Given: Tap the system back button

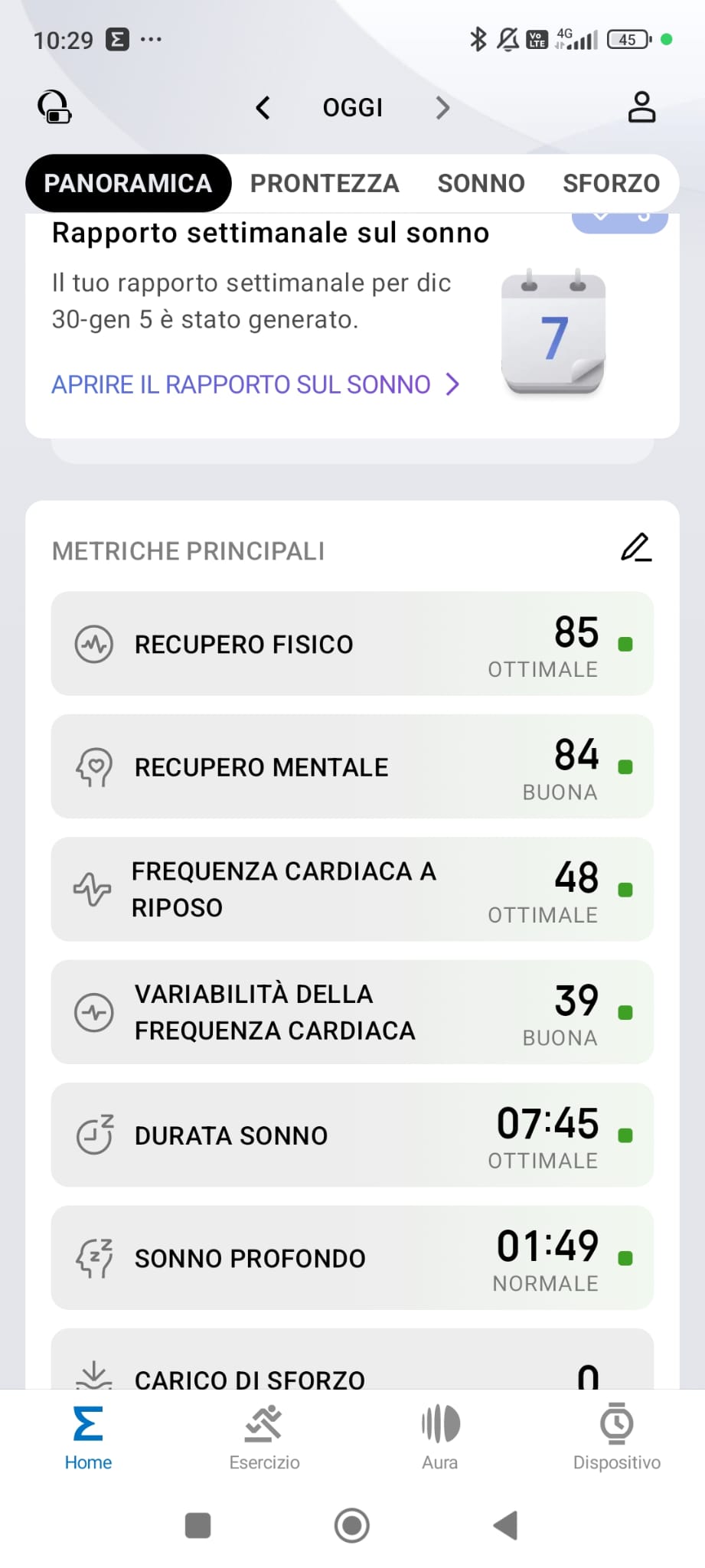Looking at the screenshot, I should pos(505,1525).
